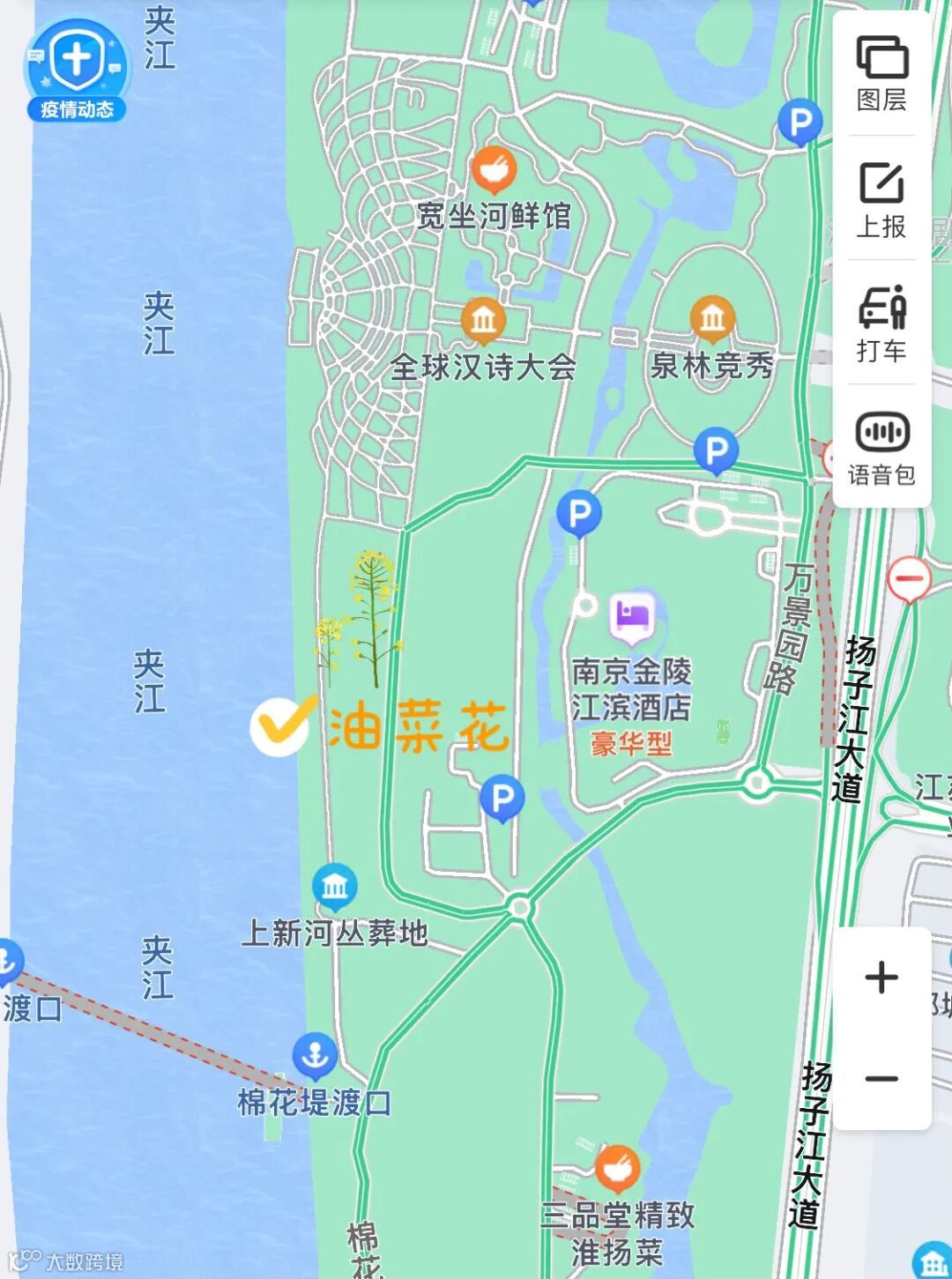Image resolution: width=952 pixels, height=1279 pixels.
Task: Tap the parking marker above 南京金陵江滨酒店
Action: click(579, 515)
